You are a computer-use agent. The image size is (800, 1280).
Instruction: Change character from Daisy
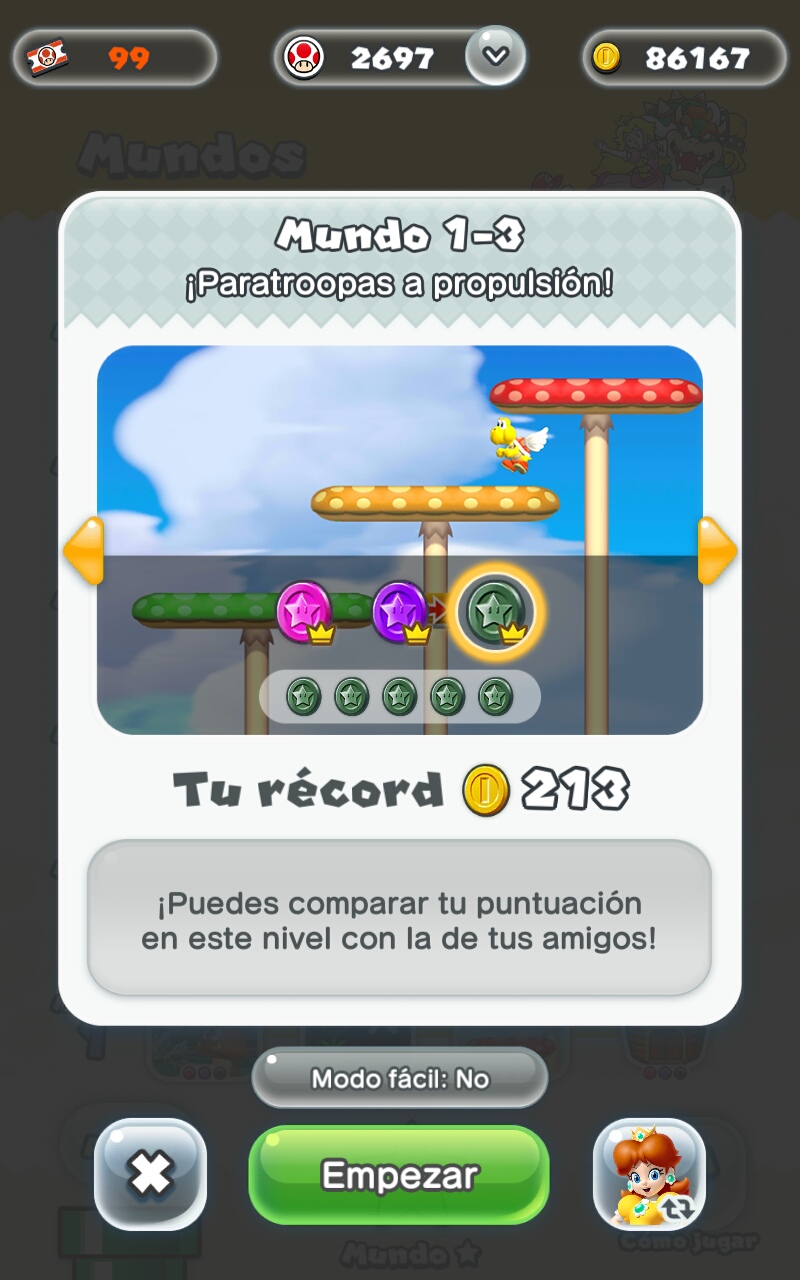[649, 1174]
